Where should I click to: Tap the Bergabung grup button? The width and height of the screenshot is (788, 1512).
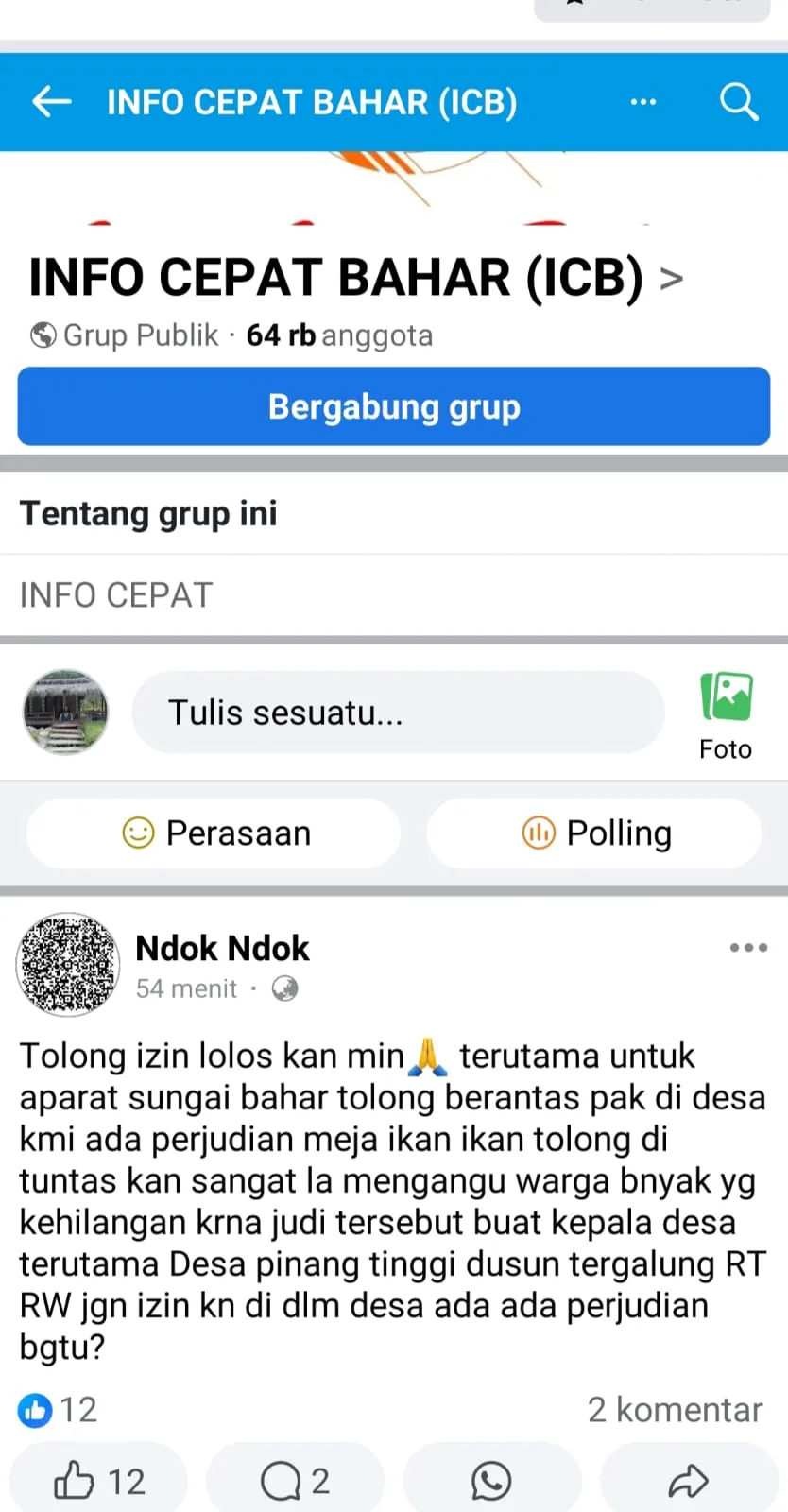tap(394, 406)
